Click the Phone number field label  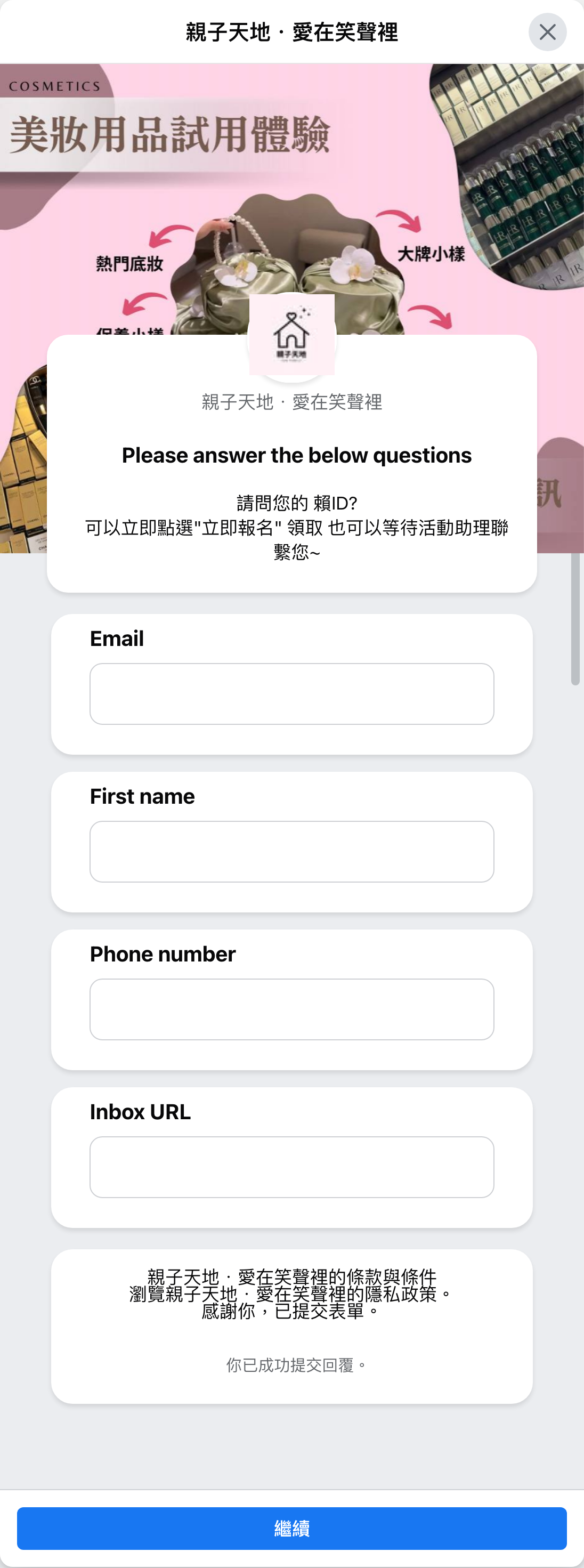click(x=162, y=955)
